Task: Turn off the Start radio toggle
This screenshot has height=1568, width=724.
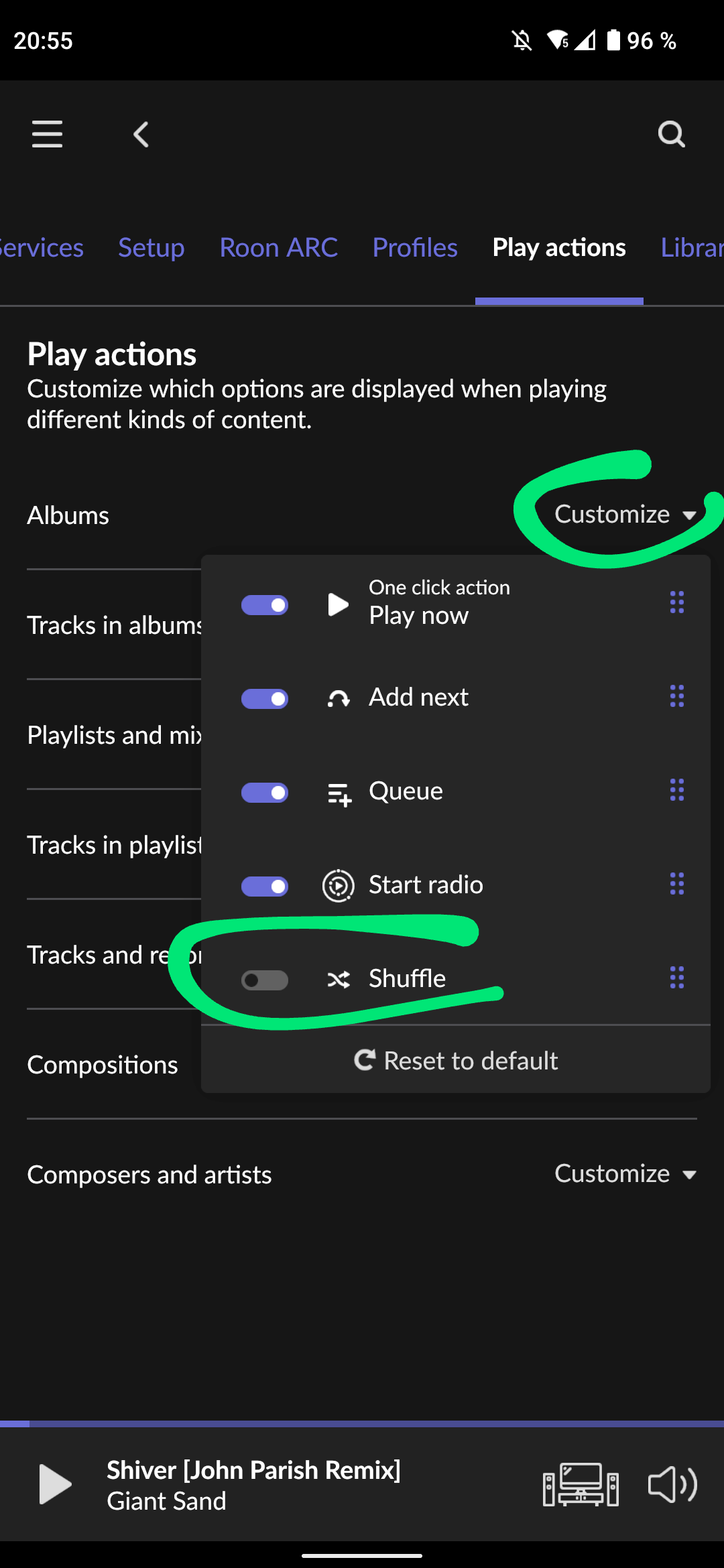Action: click(x=265, y=887)
